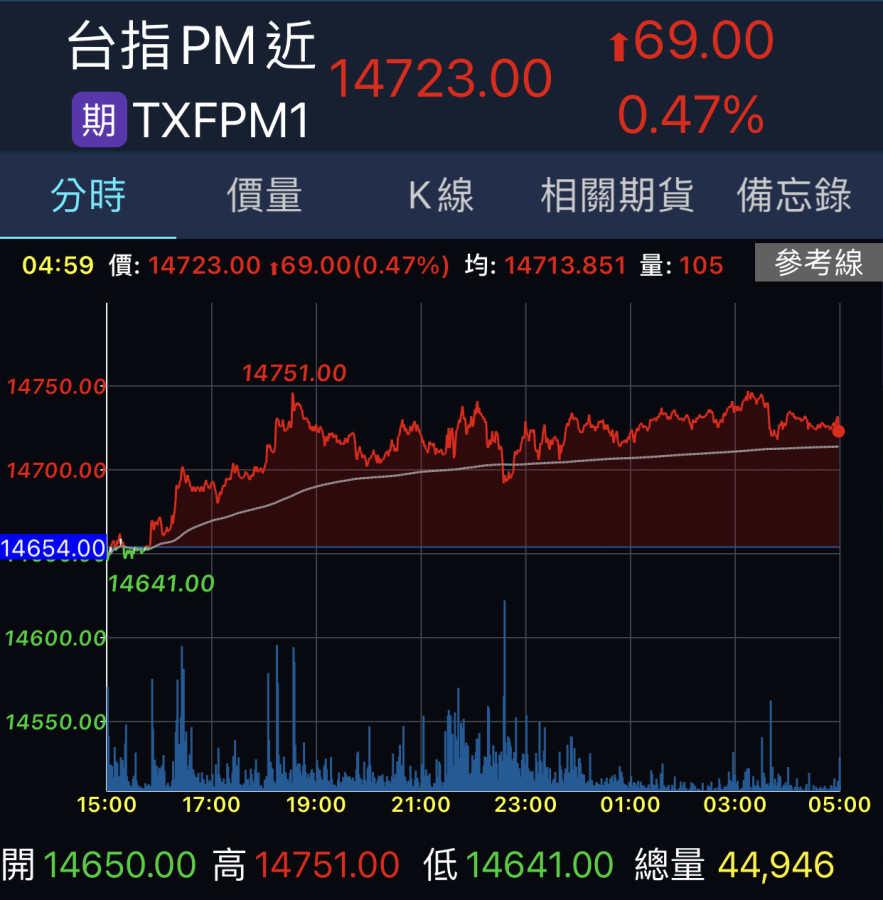Open the 價量 tab
Screen dimensions: 883x900
[264, 196]
